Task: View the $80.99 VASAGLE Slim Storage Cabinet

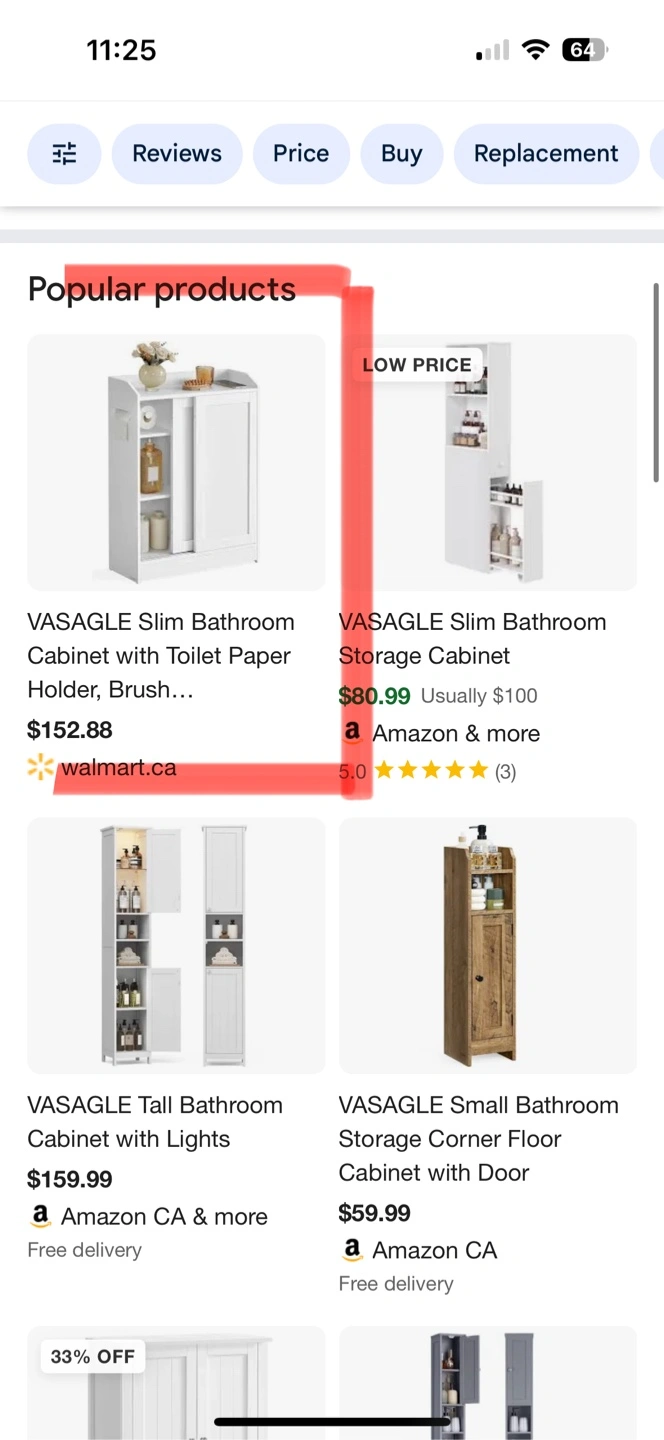Action: [488, 462]
